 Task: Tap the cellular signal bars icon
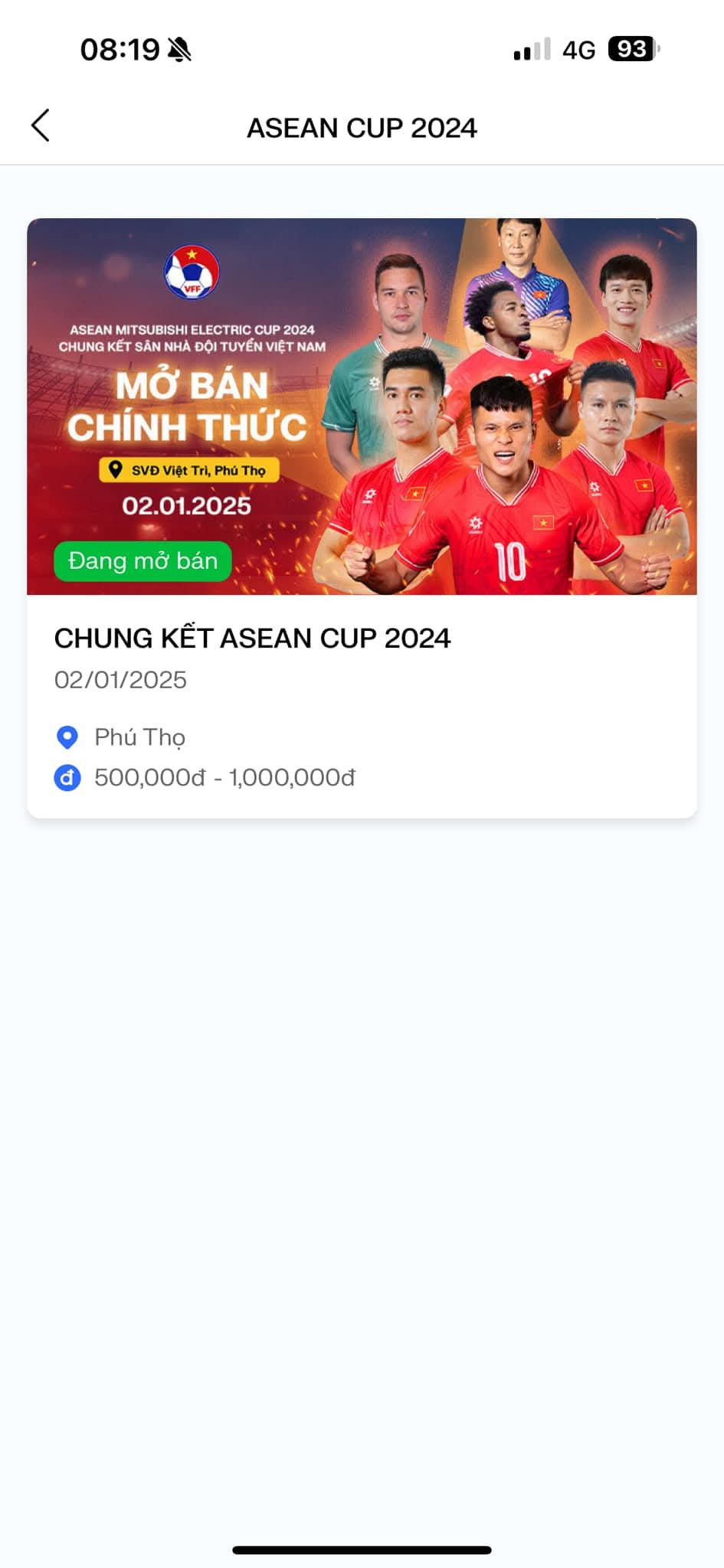point(531,48)
